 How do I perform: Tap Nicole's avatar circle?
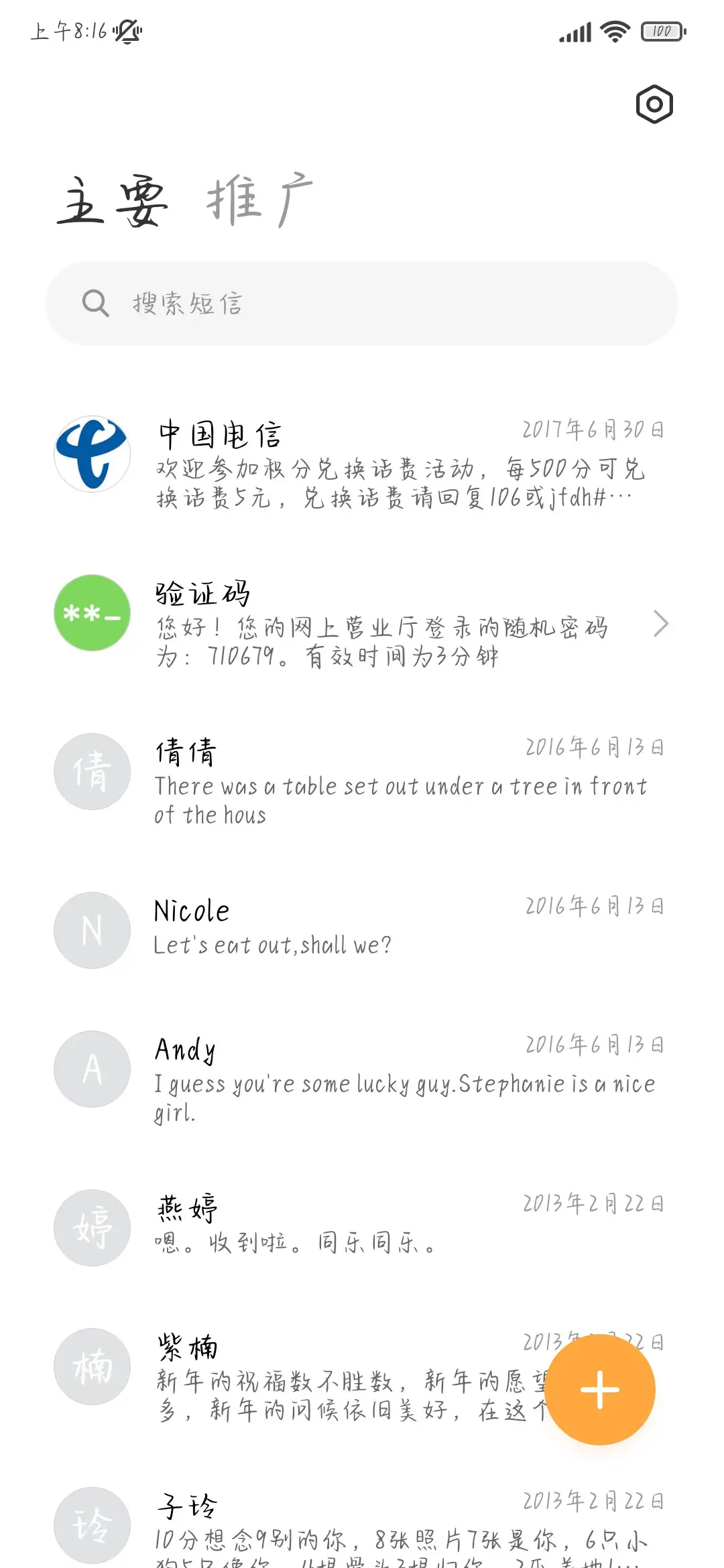(92, 931)
